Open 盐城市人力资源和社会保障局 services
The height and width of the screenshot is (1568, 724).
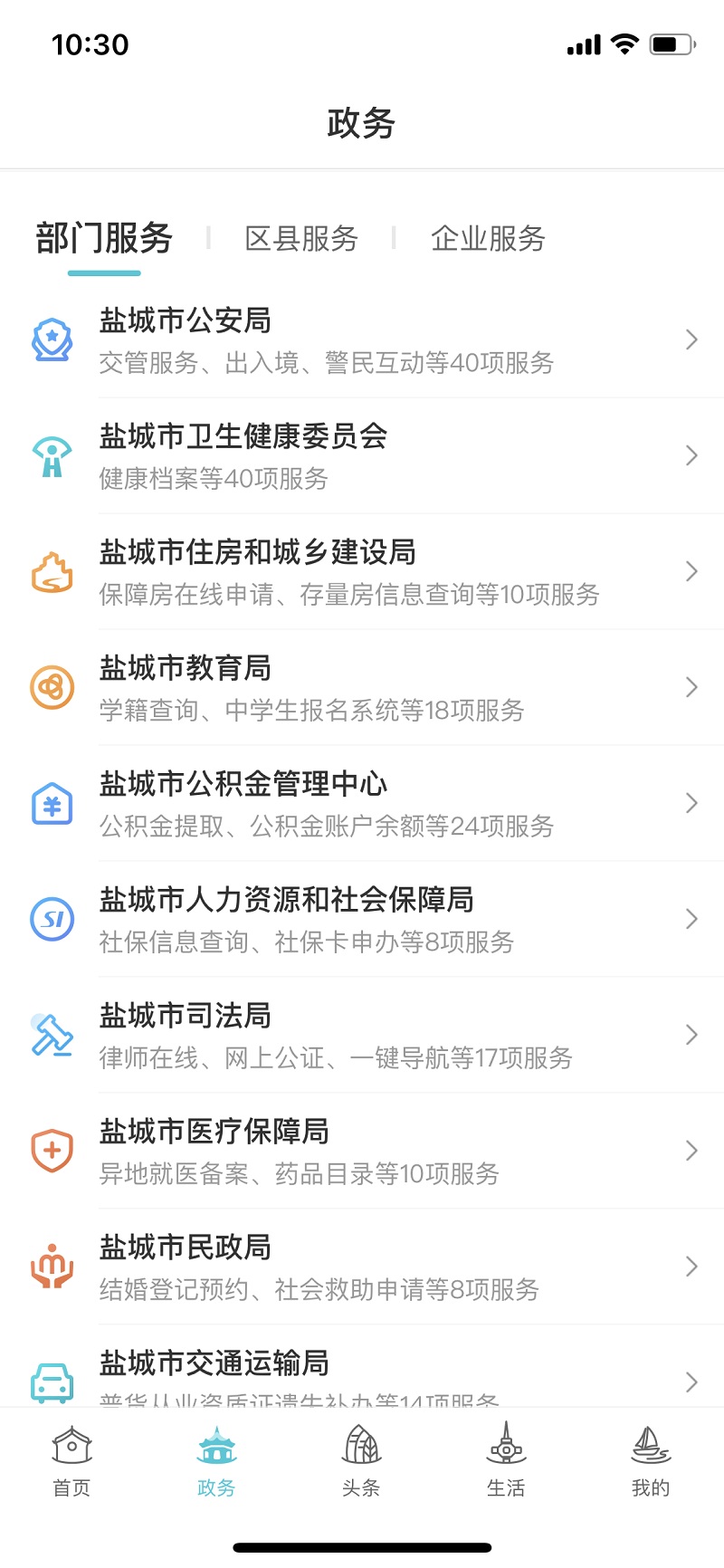coord(362,920)
